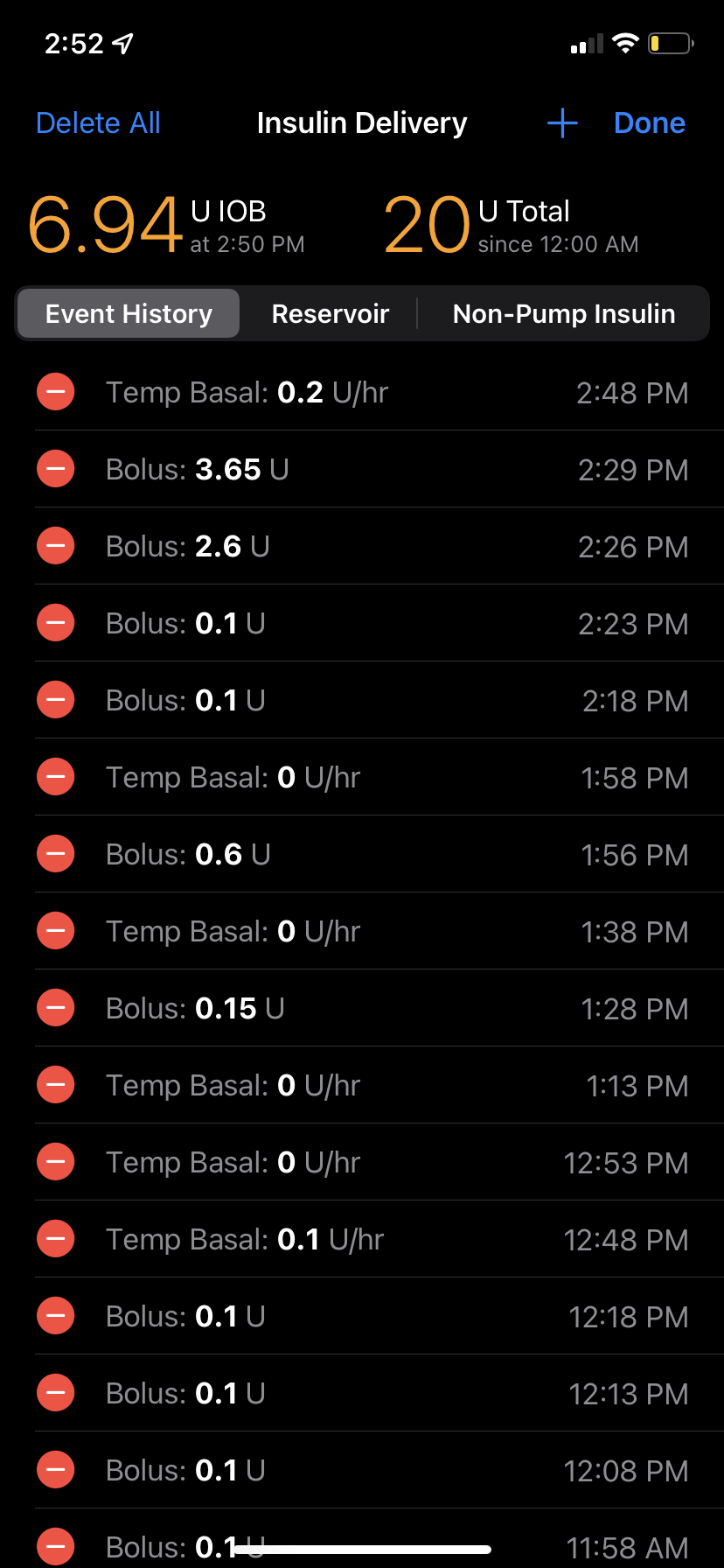Select the Event History tab
Viewport: 724px width, 1568px height.
128,313
